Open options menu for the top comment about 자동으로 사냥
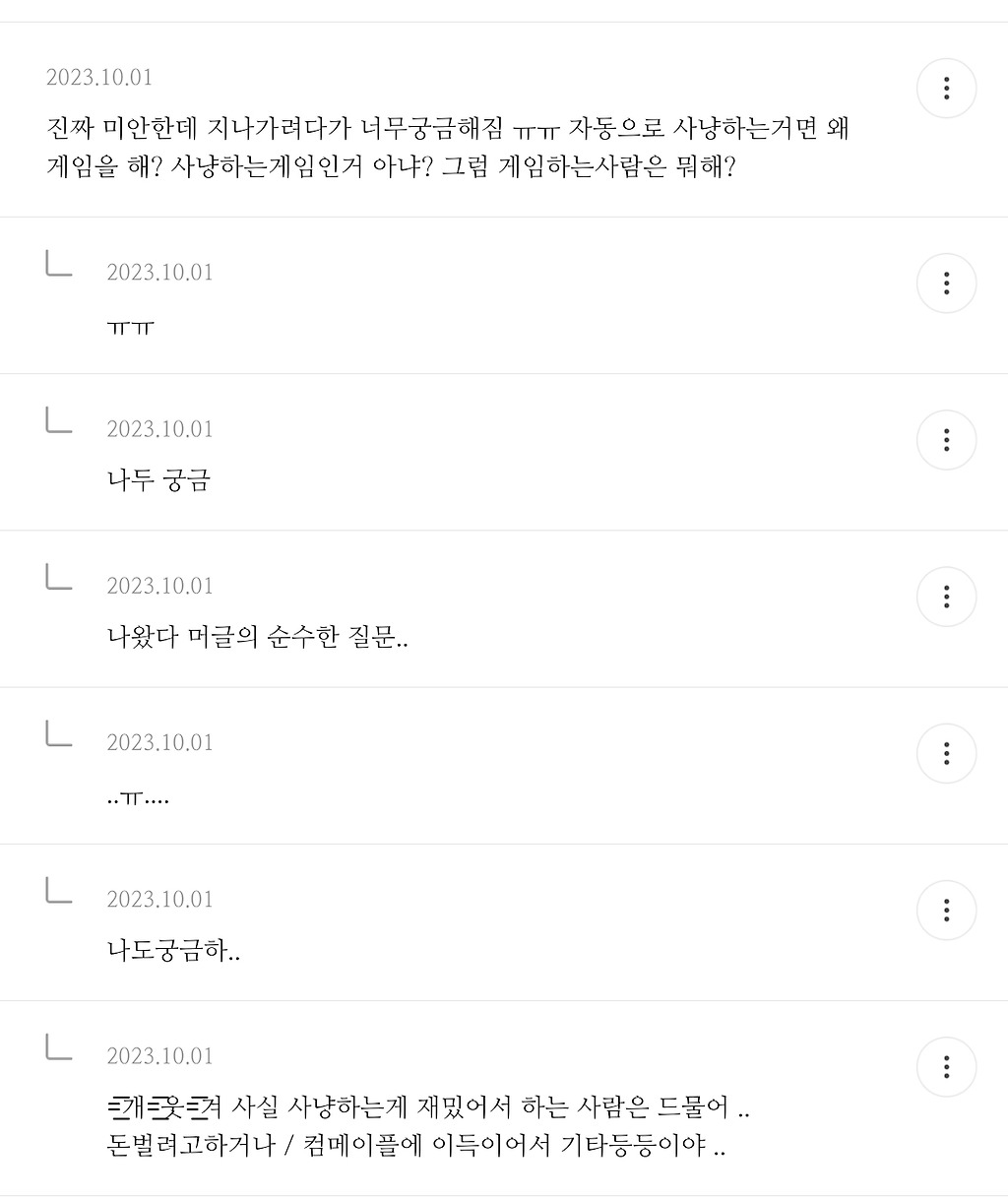1008x1199 pixels. pyautogui.click(x=946, y=89)
